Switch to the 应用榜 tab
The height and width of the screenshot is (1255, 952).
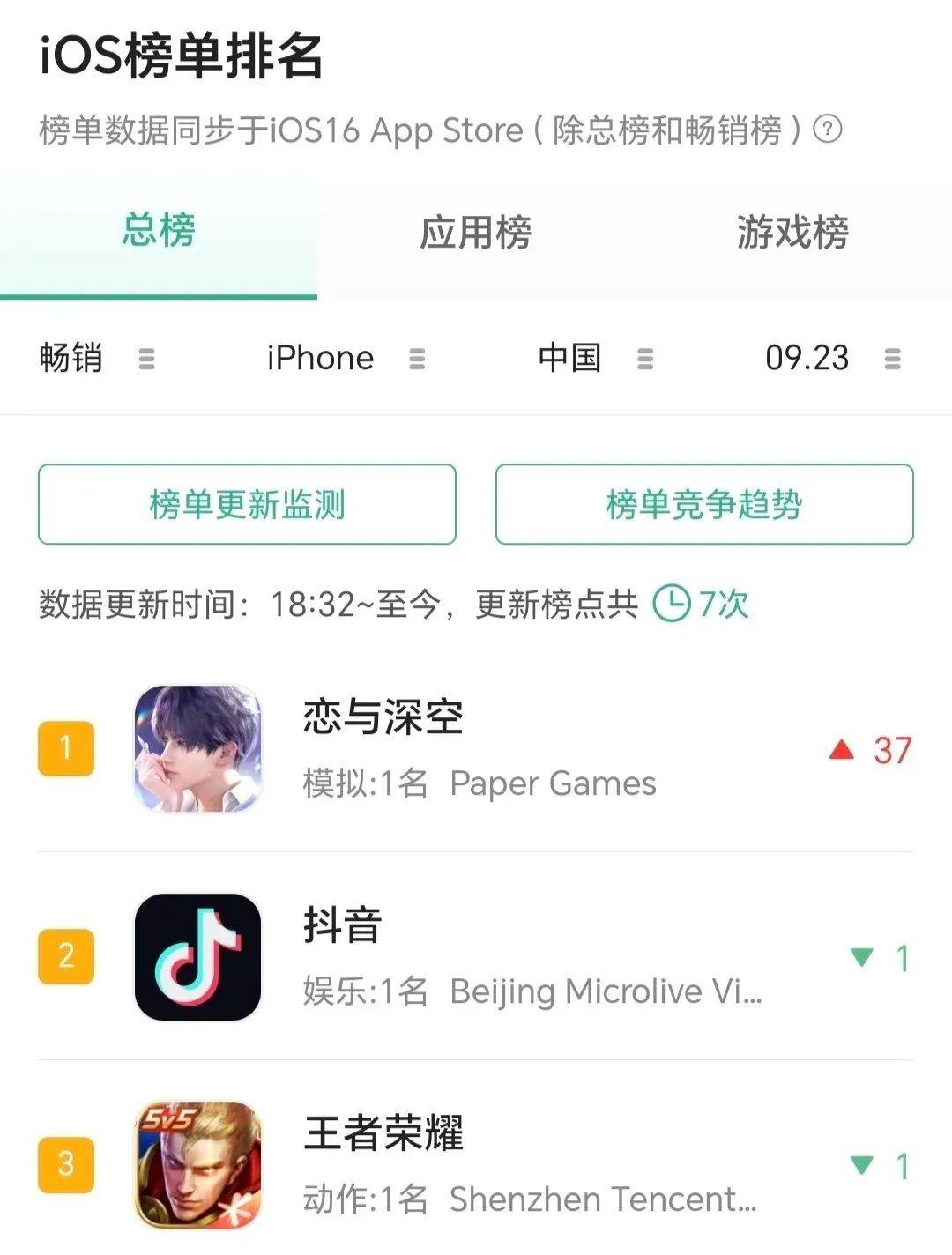coord(475,233)
